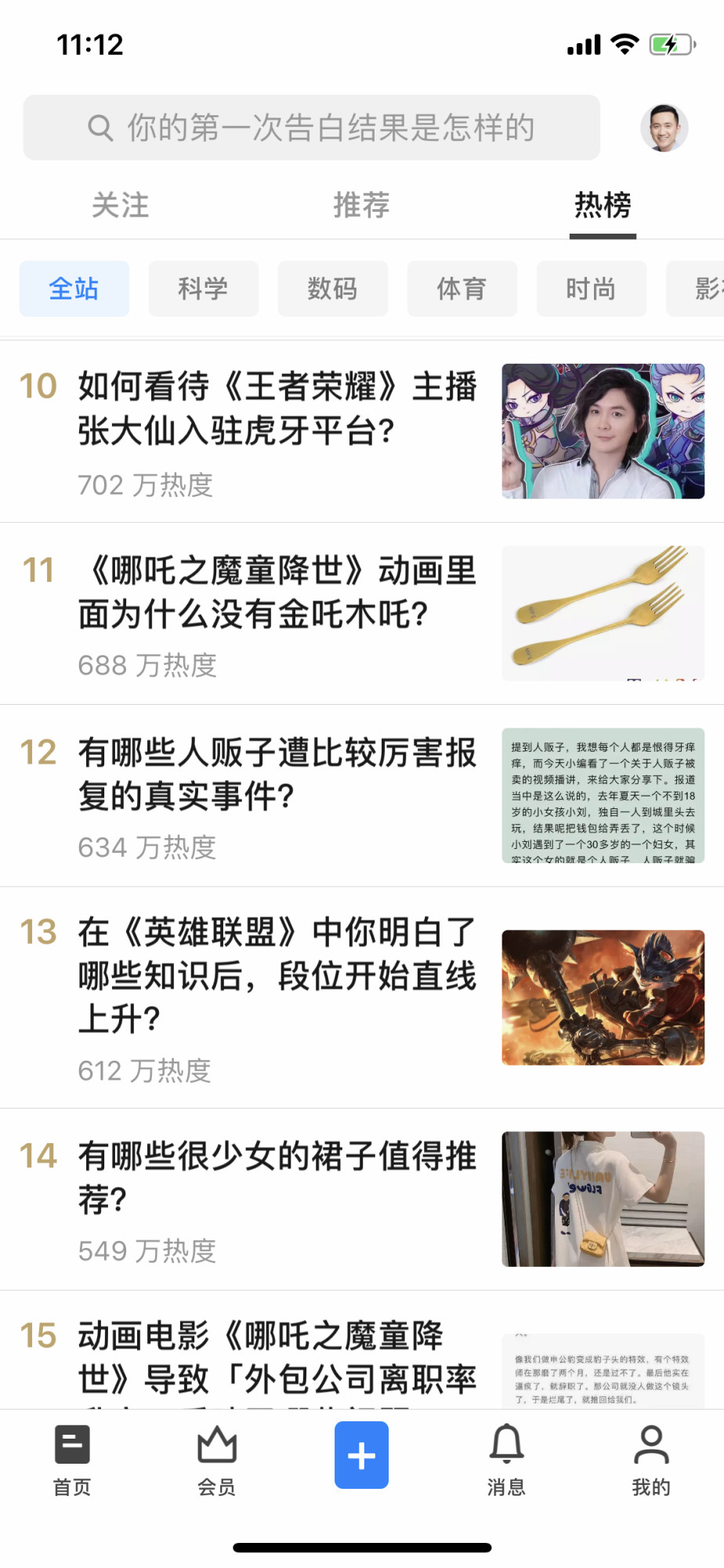Screen dimensions: 724x1568
Task: Open 消息 notifications
Action: click(x=506, y=1461)
